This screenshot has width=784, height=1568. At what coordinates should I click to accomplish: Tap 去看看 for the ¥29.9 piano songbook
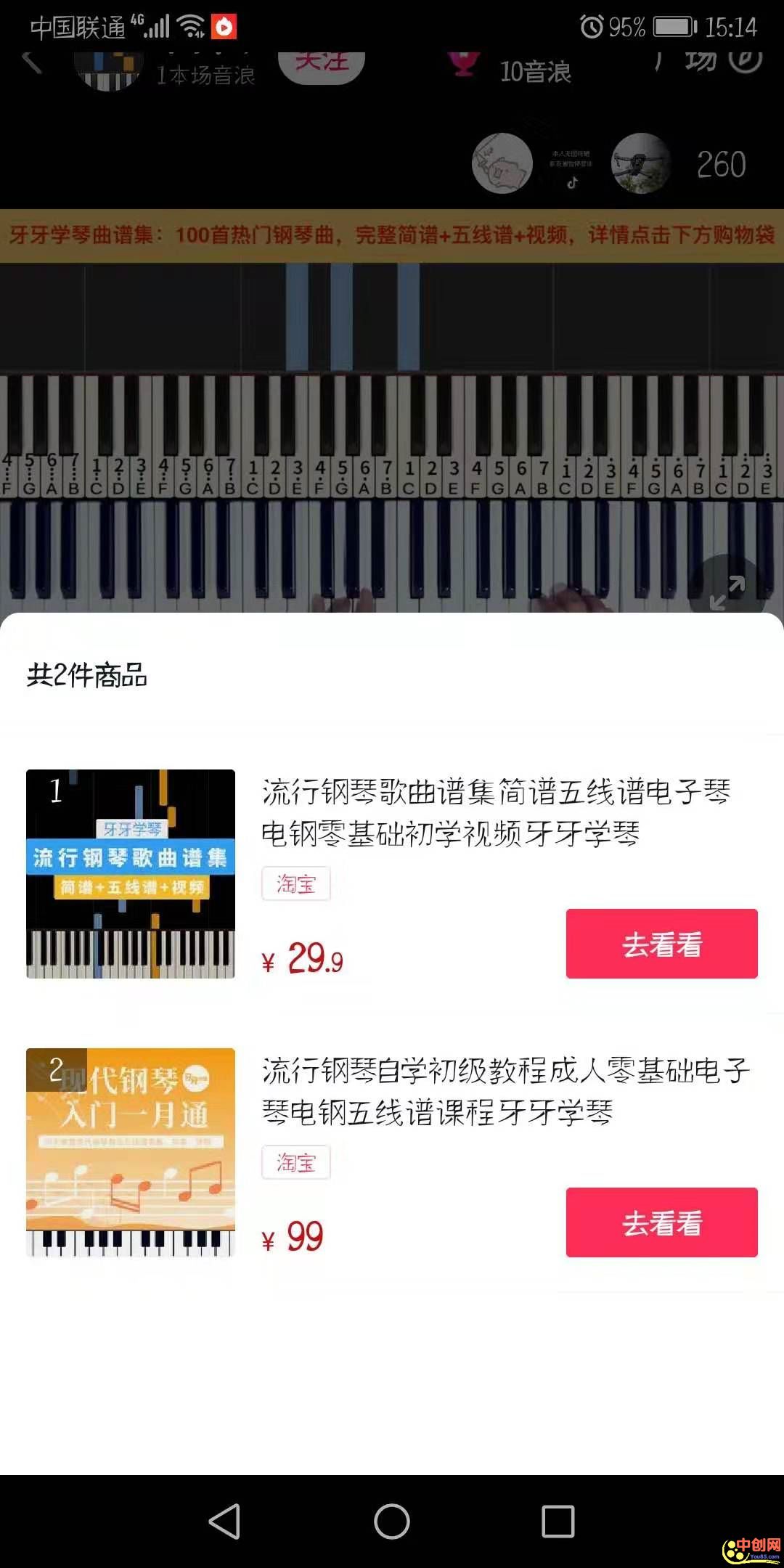point(661,944)
